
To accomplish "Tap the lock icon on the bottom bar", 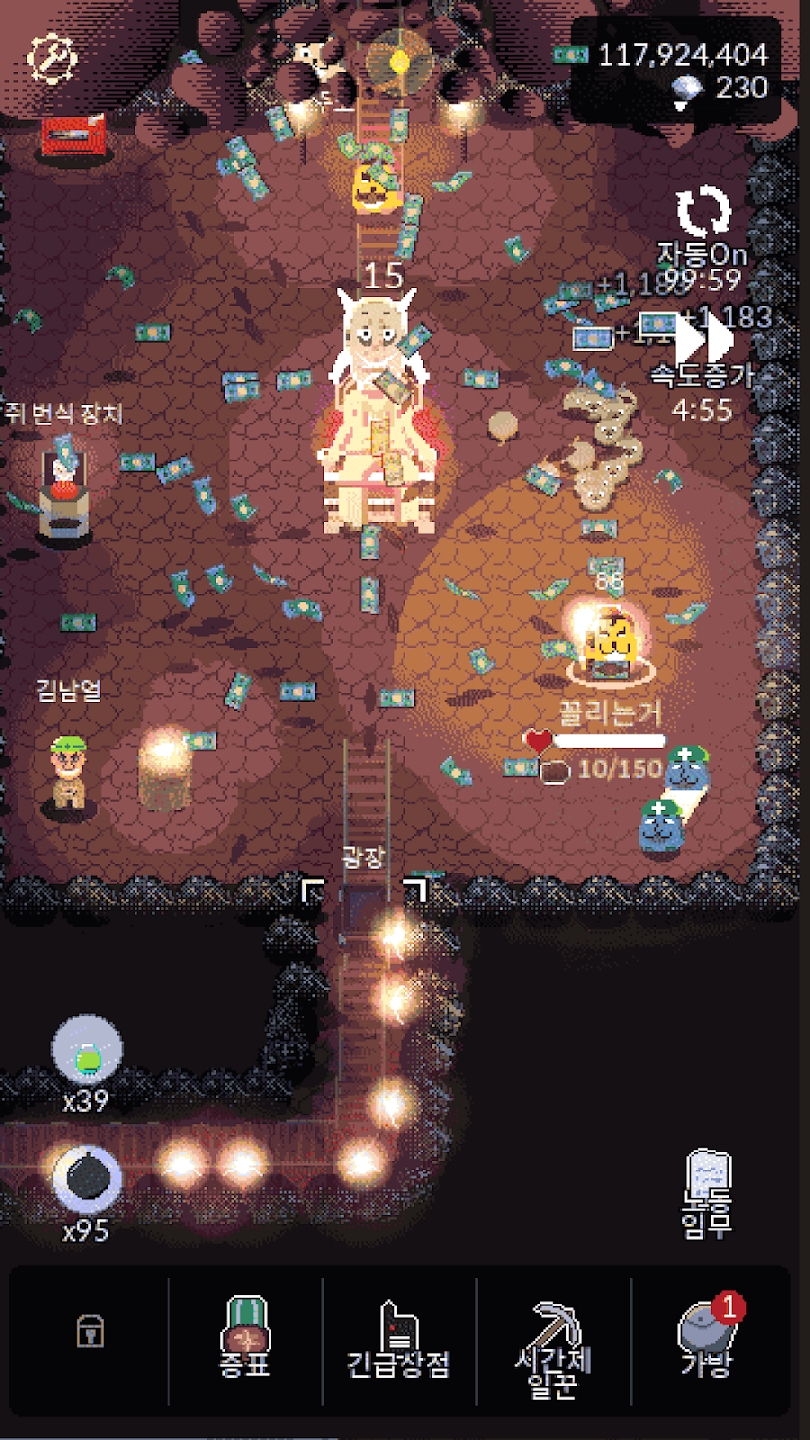I will click(x=88, y=1330).
